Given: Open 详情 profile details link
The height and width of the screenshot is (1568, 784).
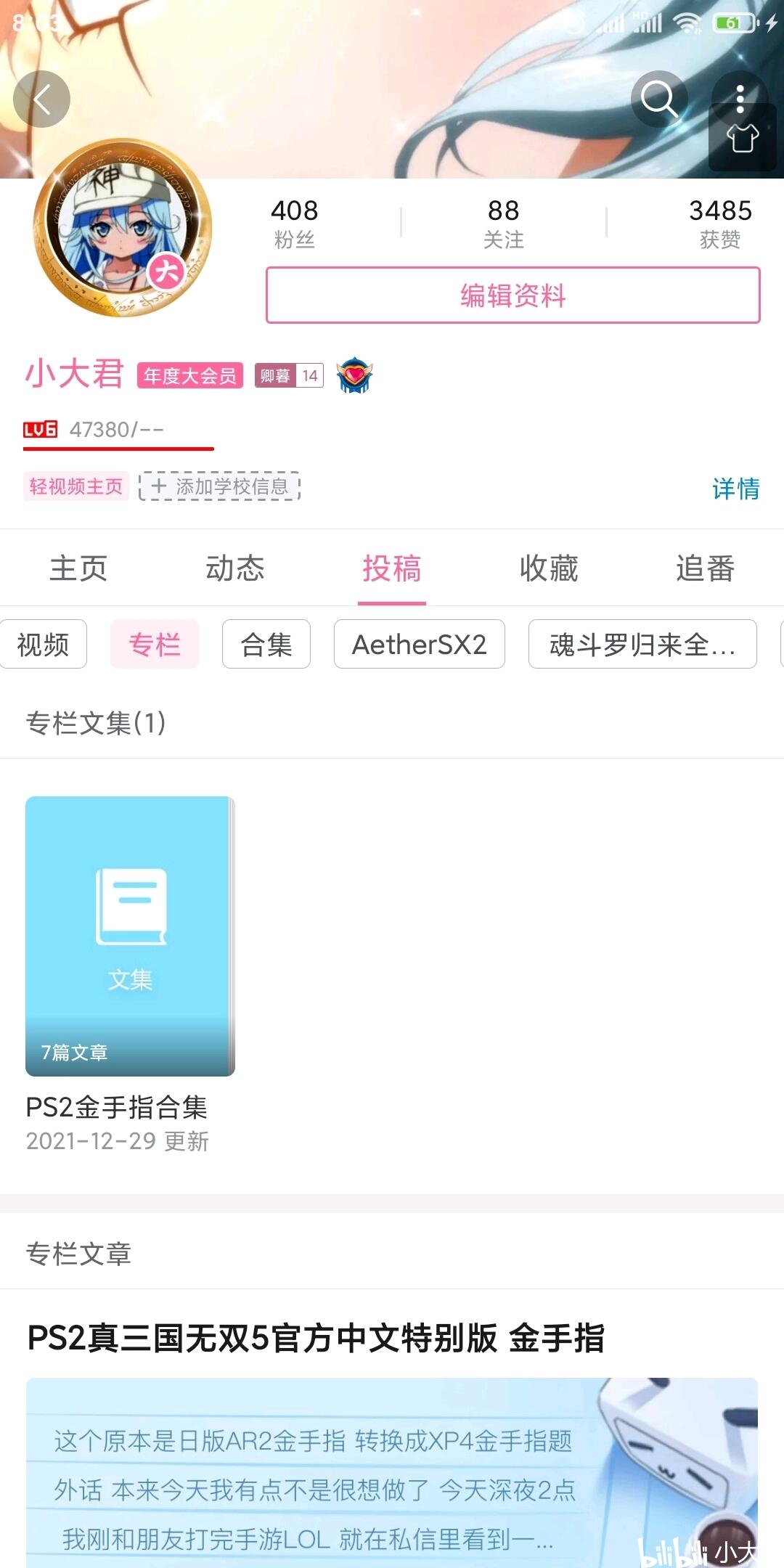Looking at the screenshot, I should (x=735, y=489).
